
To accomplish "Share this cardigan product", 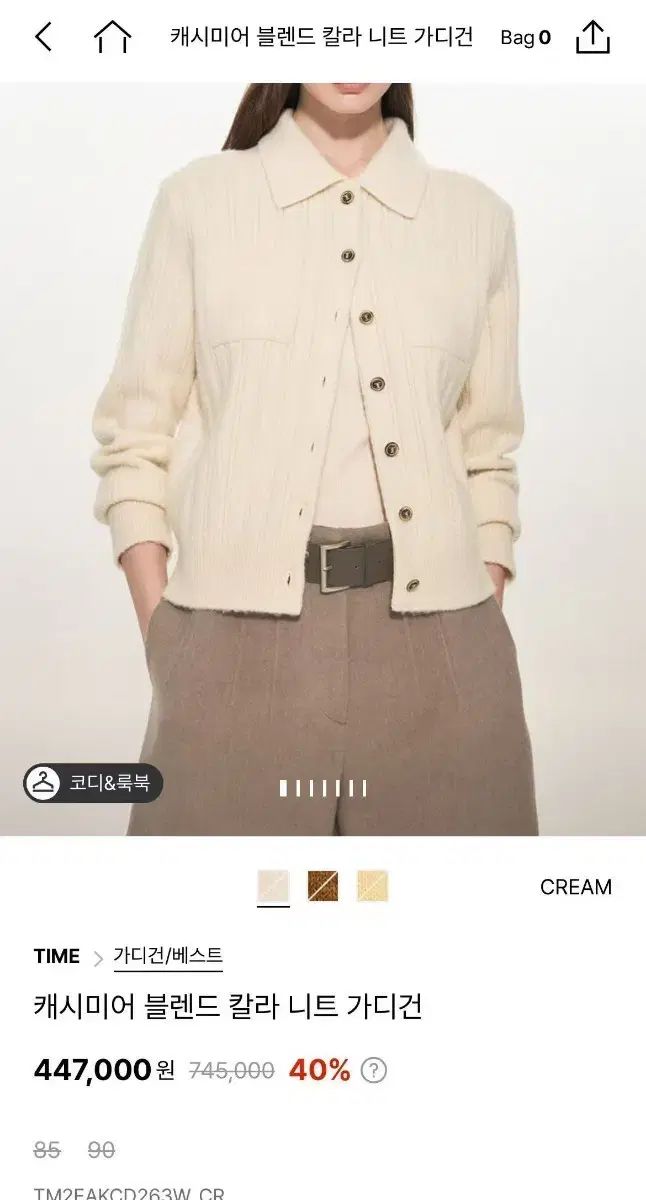I will pos(593,38).
